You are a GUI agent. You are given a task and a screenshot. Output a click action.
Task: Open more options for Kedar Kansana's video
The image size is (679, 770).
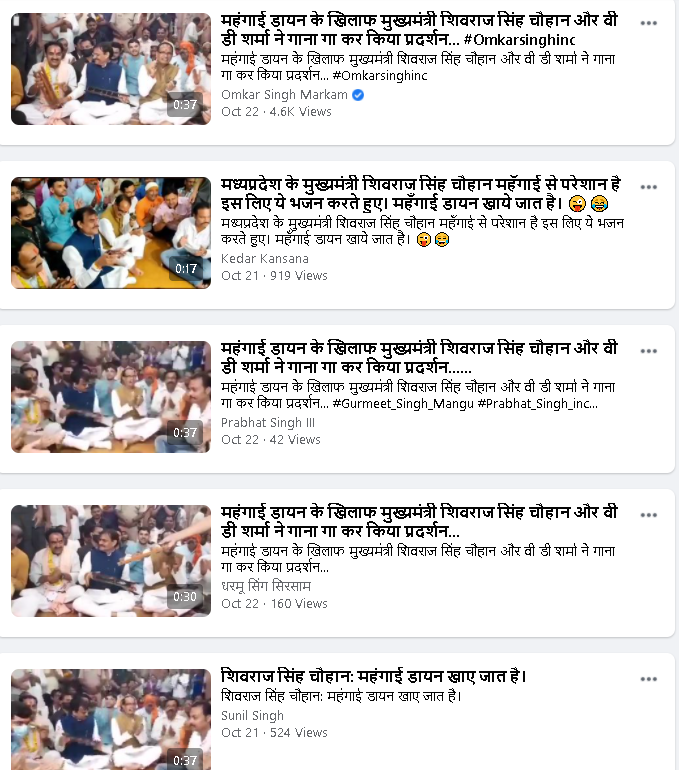click(x=649, y=187)
